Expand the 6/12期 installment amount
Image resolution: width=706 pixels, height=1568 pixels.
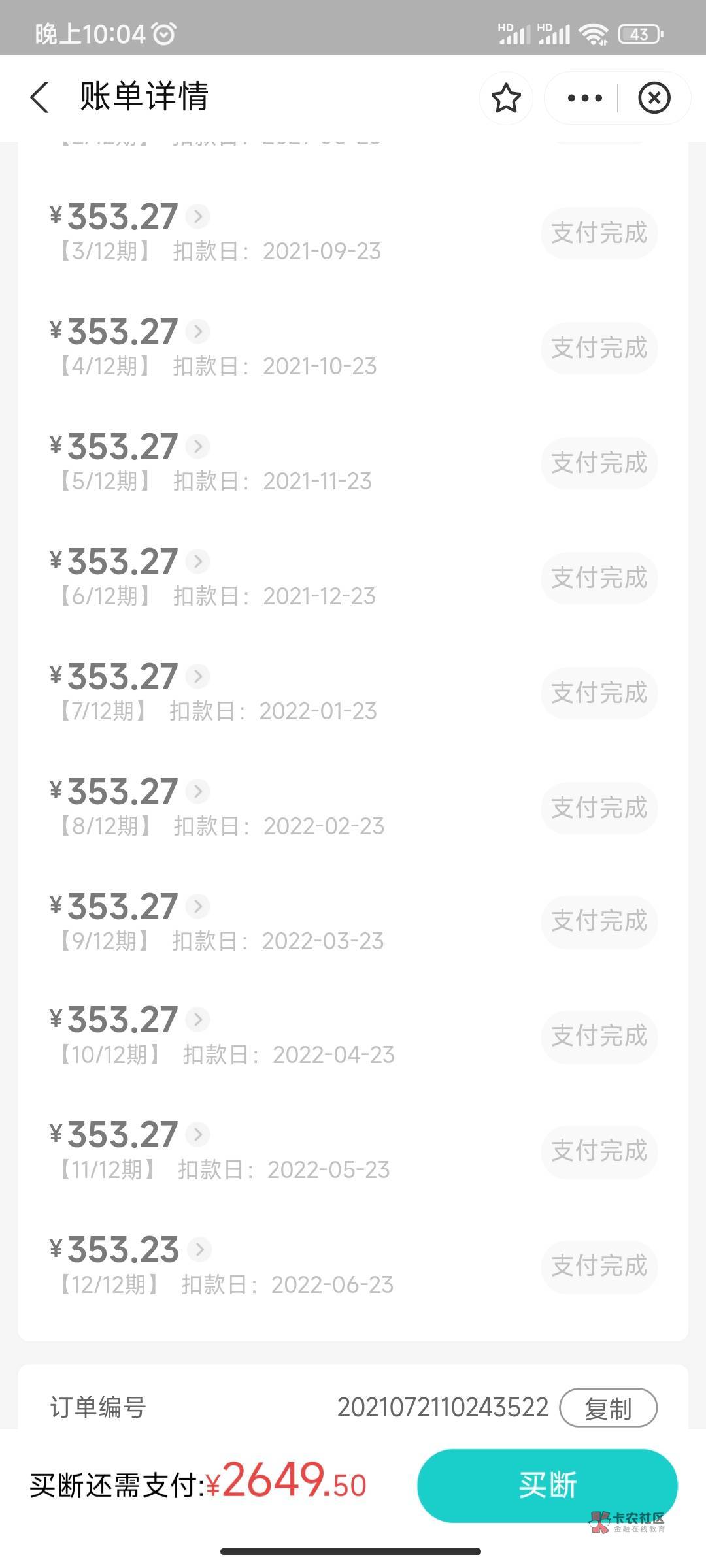point(198,561)
